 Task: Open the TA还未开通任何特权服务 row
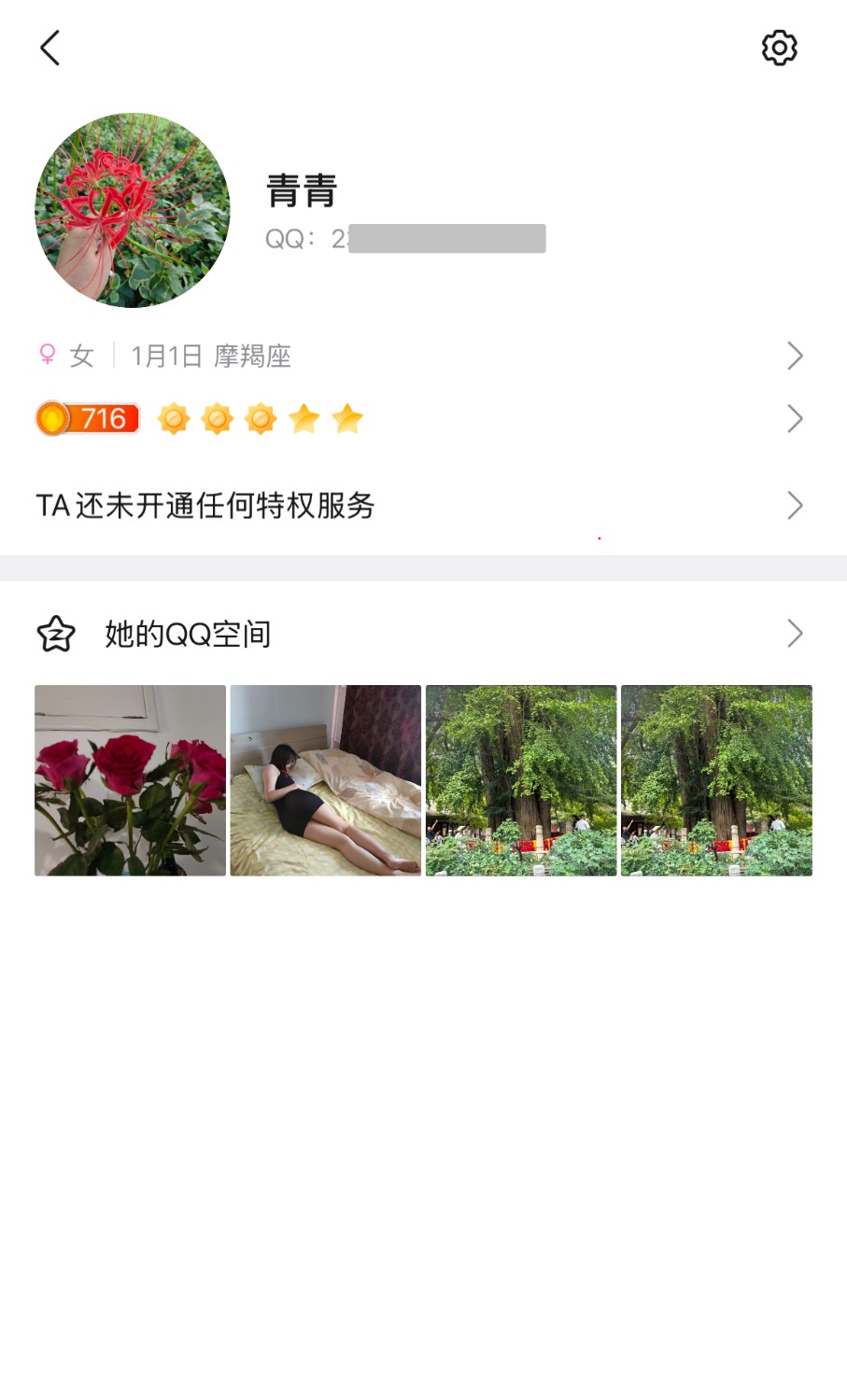click(420, 505)
